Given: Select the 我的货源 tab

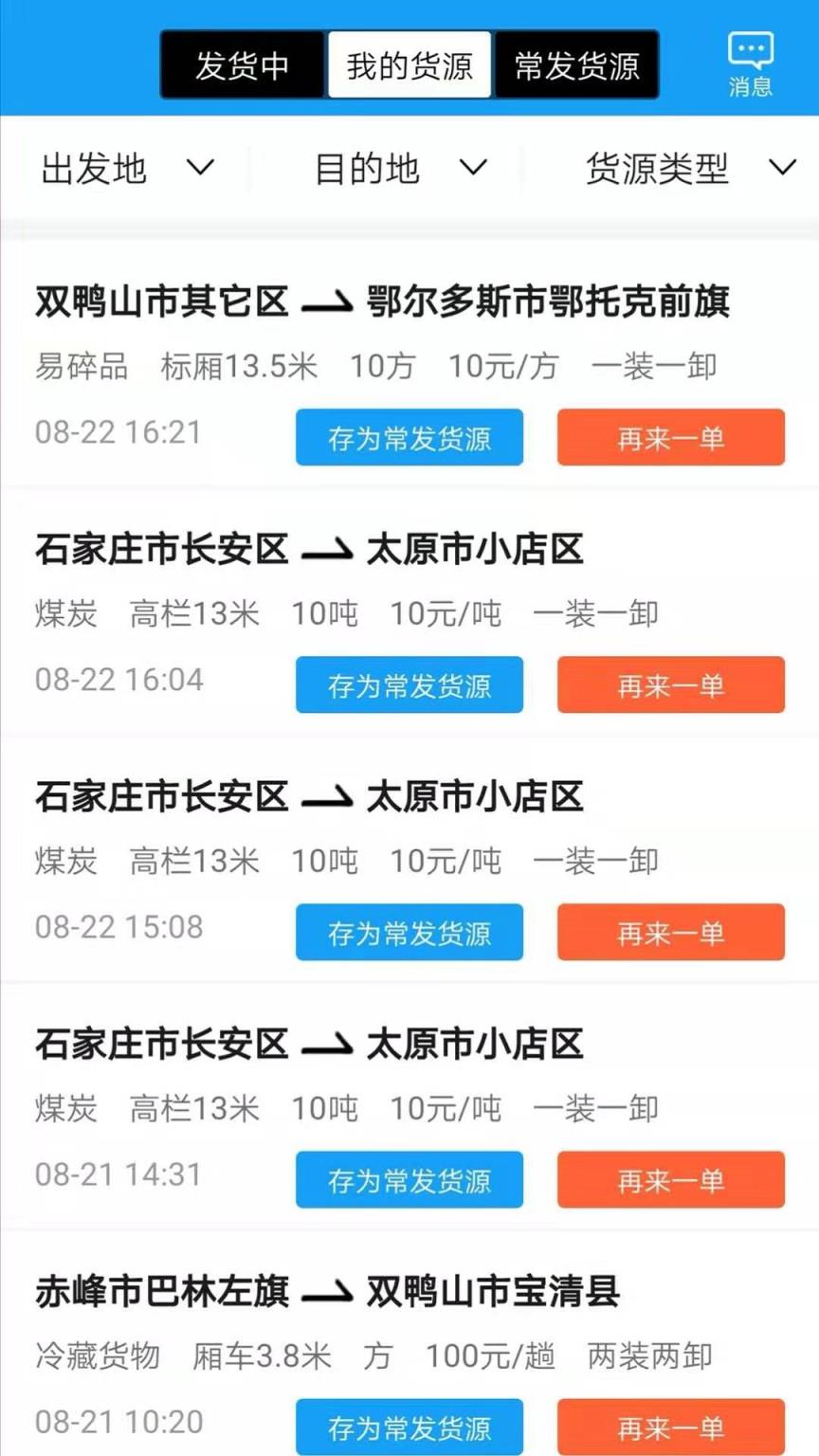Looking at the screenshot, I should click(408, 64).
